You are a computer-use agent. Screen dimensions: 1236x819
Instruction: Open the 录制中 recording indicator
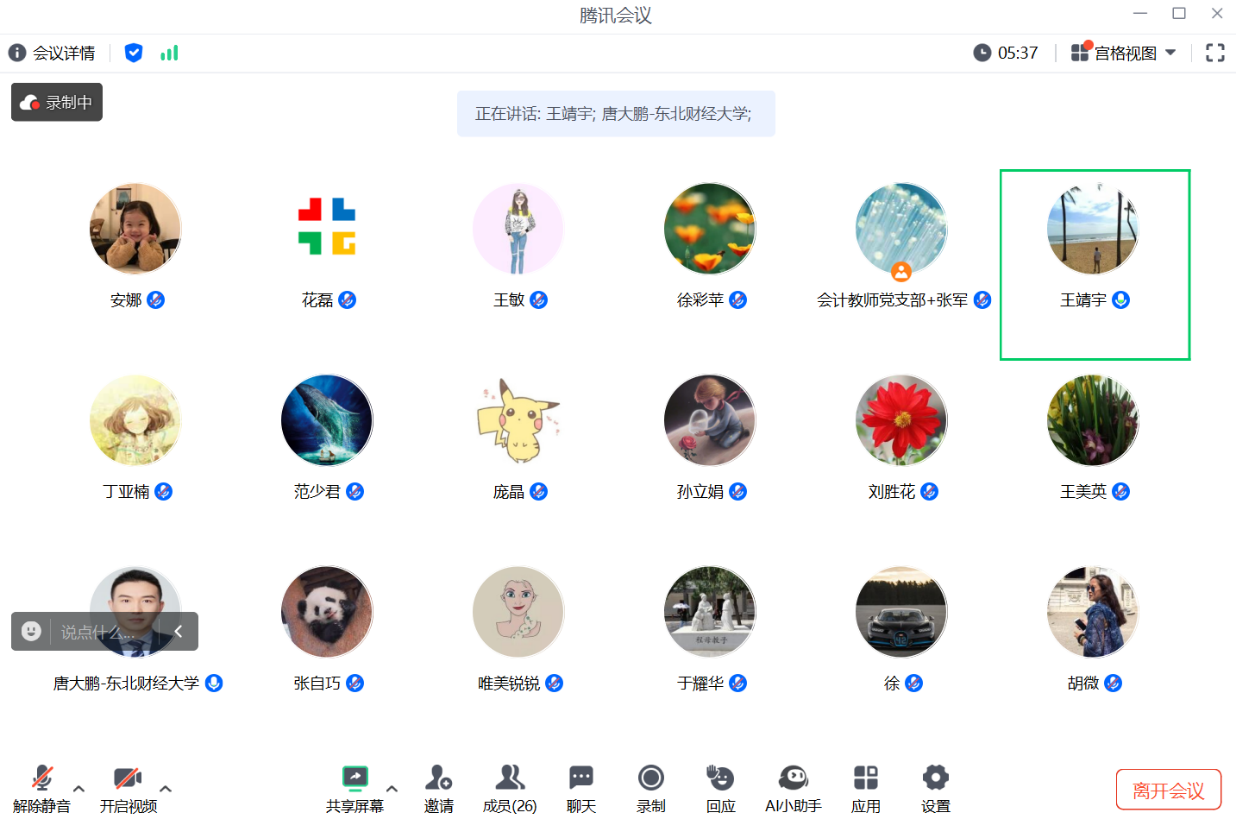tap(57, 102)
